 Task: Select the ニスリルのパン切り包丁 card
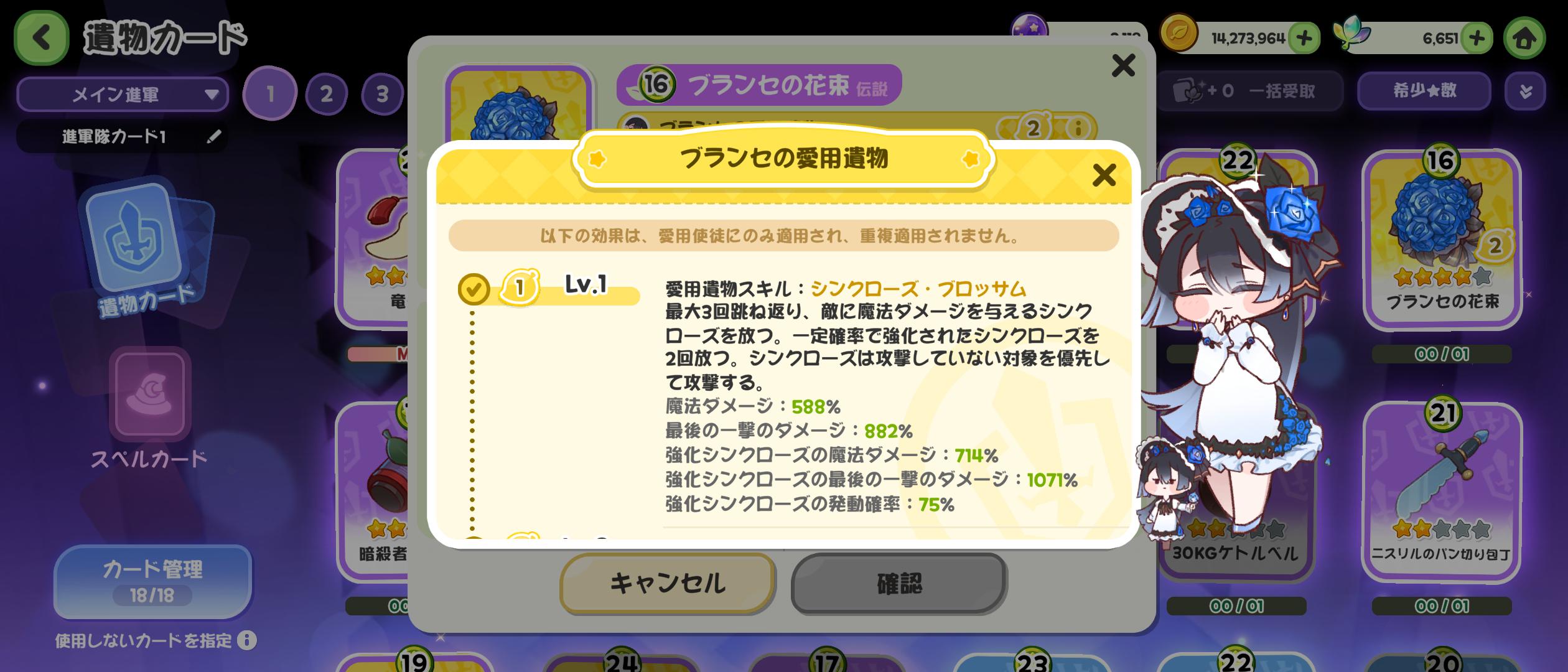tap(1441, 492)
